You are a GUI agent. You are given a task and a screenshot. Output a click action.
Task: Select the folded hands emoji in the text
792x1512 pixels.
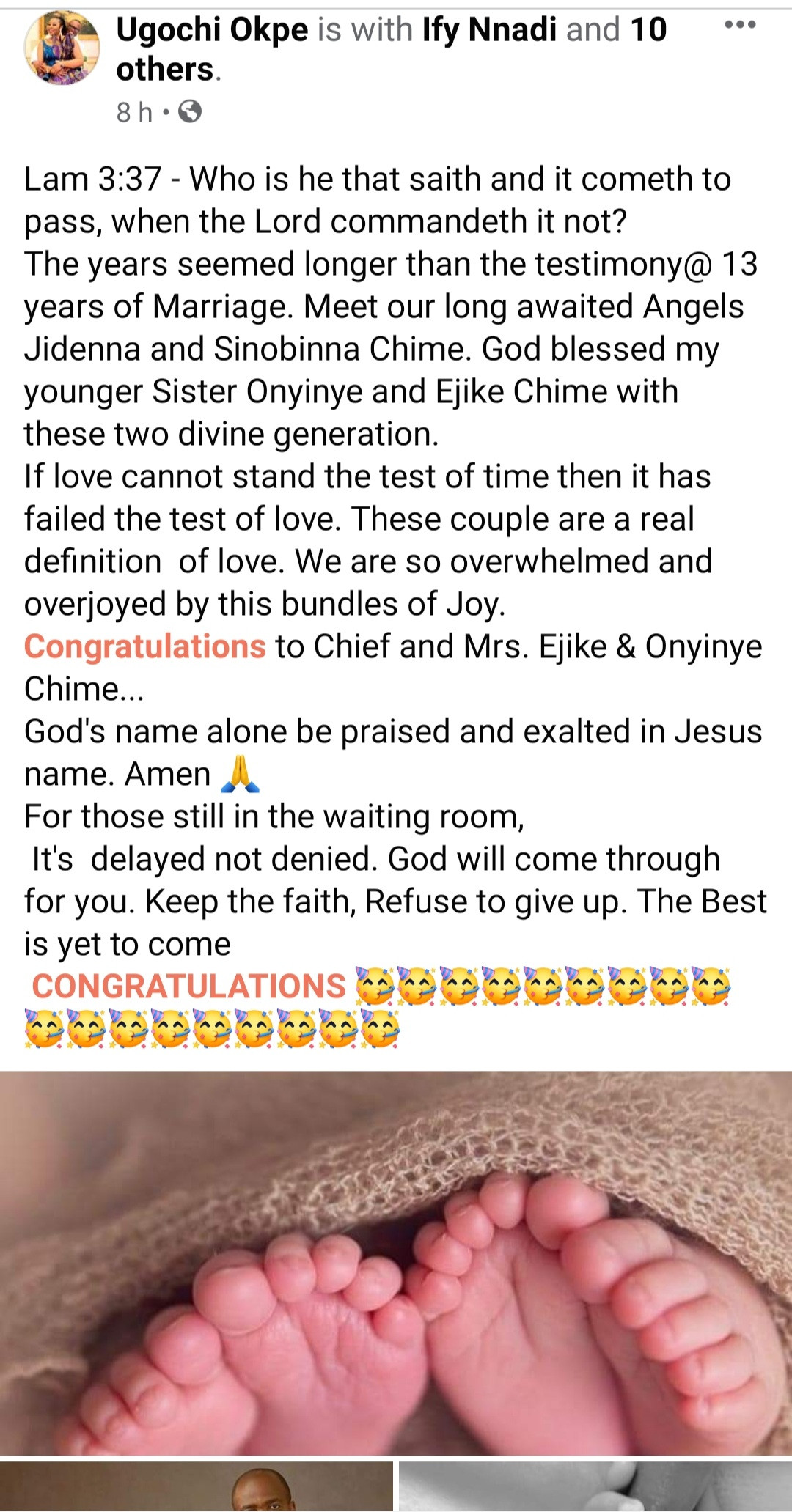click(x=241, y=774)
